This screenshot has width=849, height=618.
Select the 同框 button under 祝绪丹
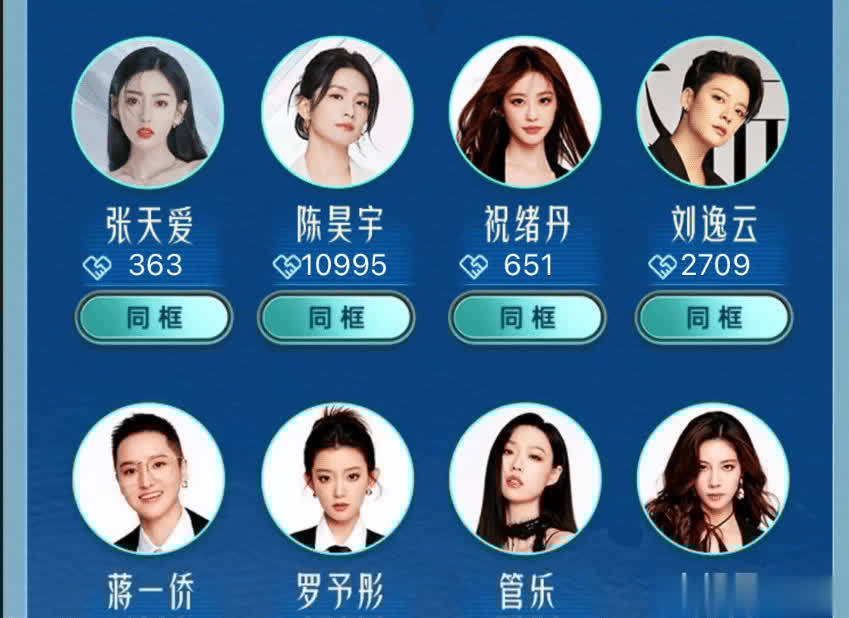(x=527, y=318)
